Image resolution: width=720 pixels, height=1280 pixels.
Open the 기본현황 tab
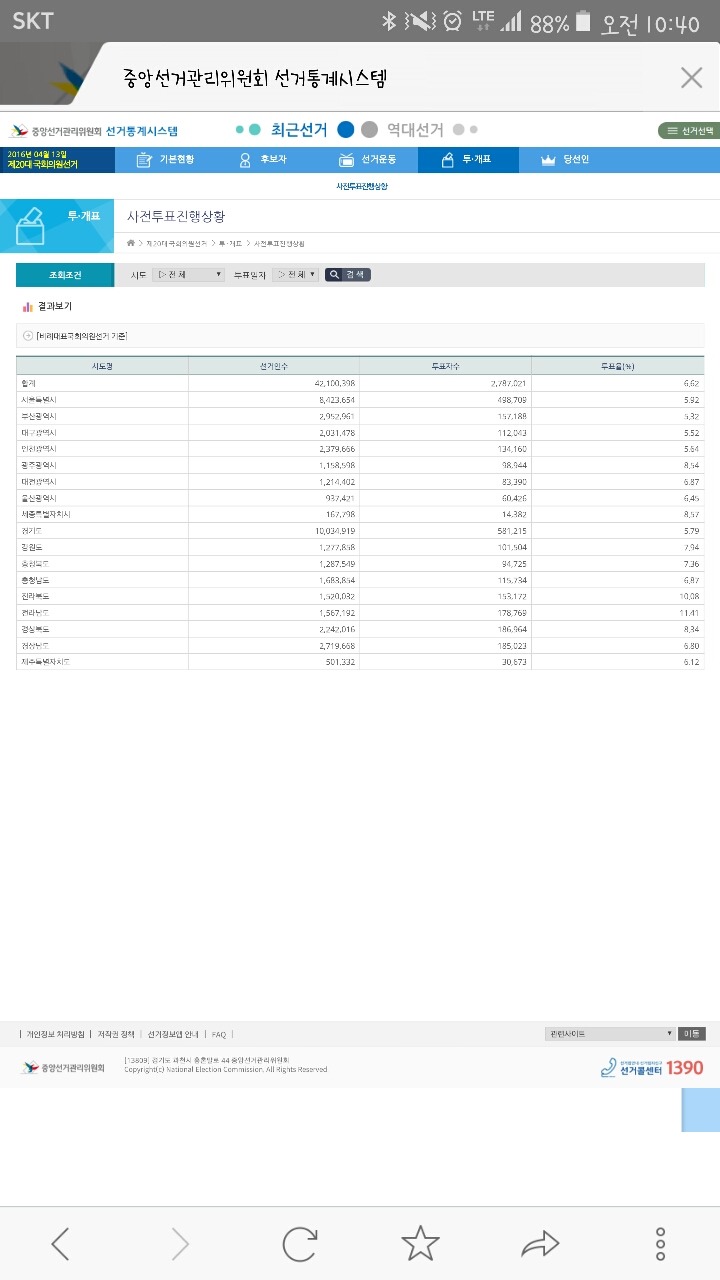(x=166, y=159)
